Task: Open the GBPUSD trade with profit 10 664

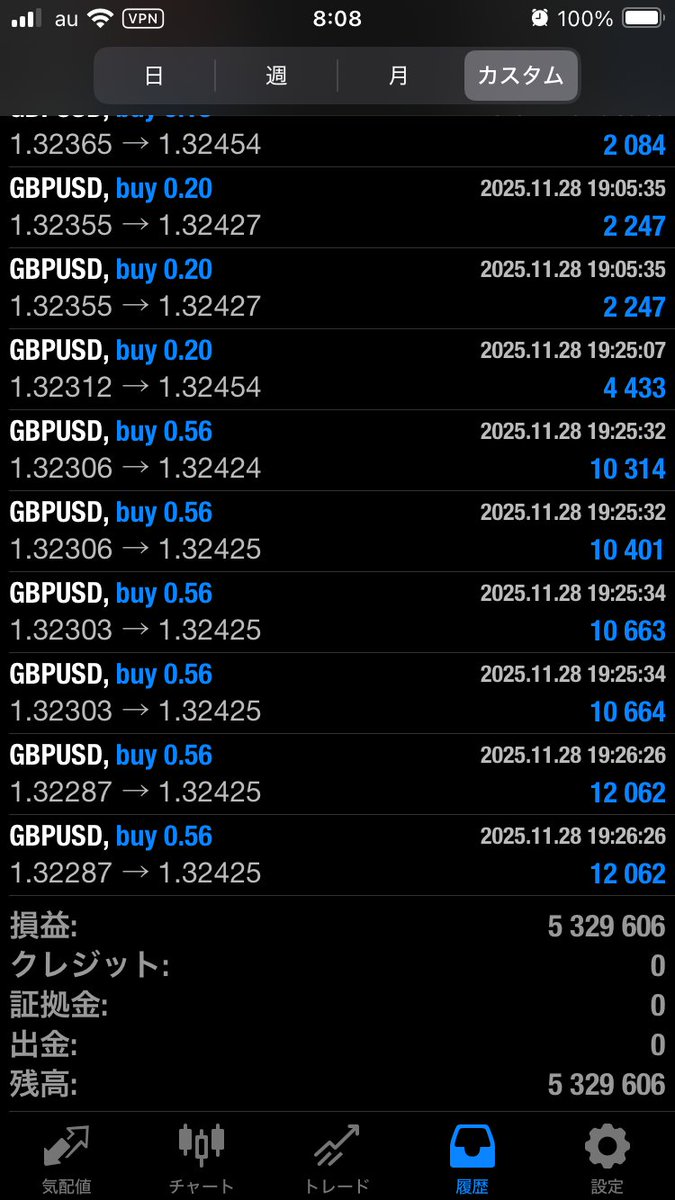Action: coord(337,693)
